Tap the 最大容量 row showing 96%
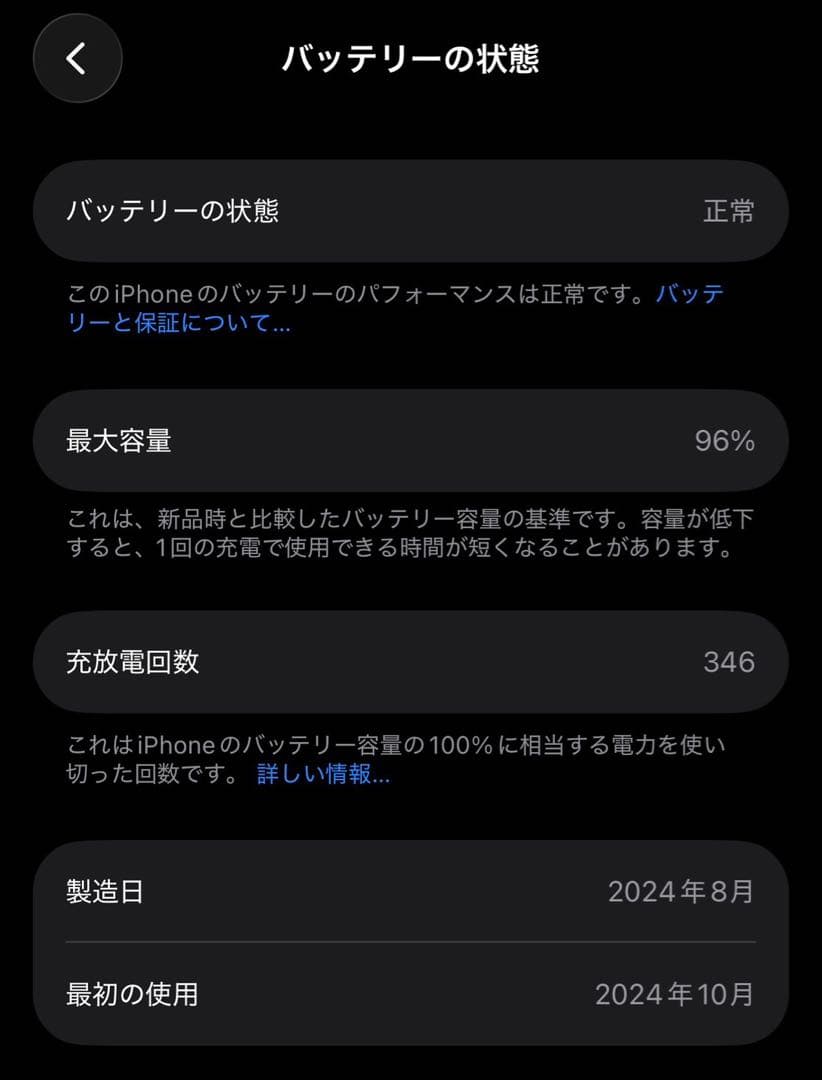The image size is (822, 1080). pyautogui.click(x=411, y=441)
